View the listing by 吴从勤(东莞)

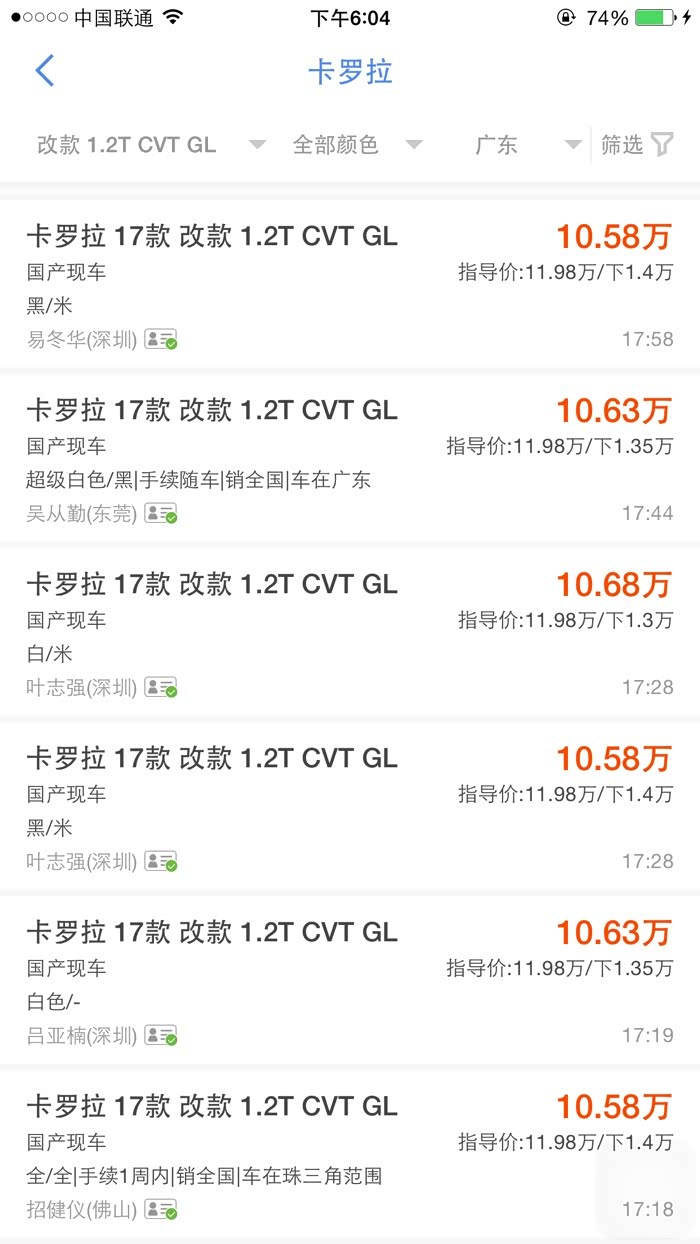tap(350, 460)
